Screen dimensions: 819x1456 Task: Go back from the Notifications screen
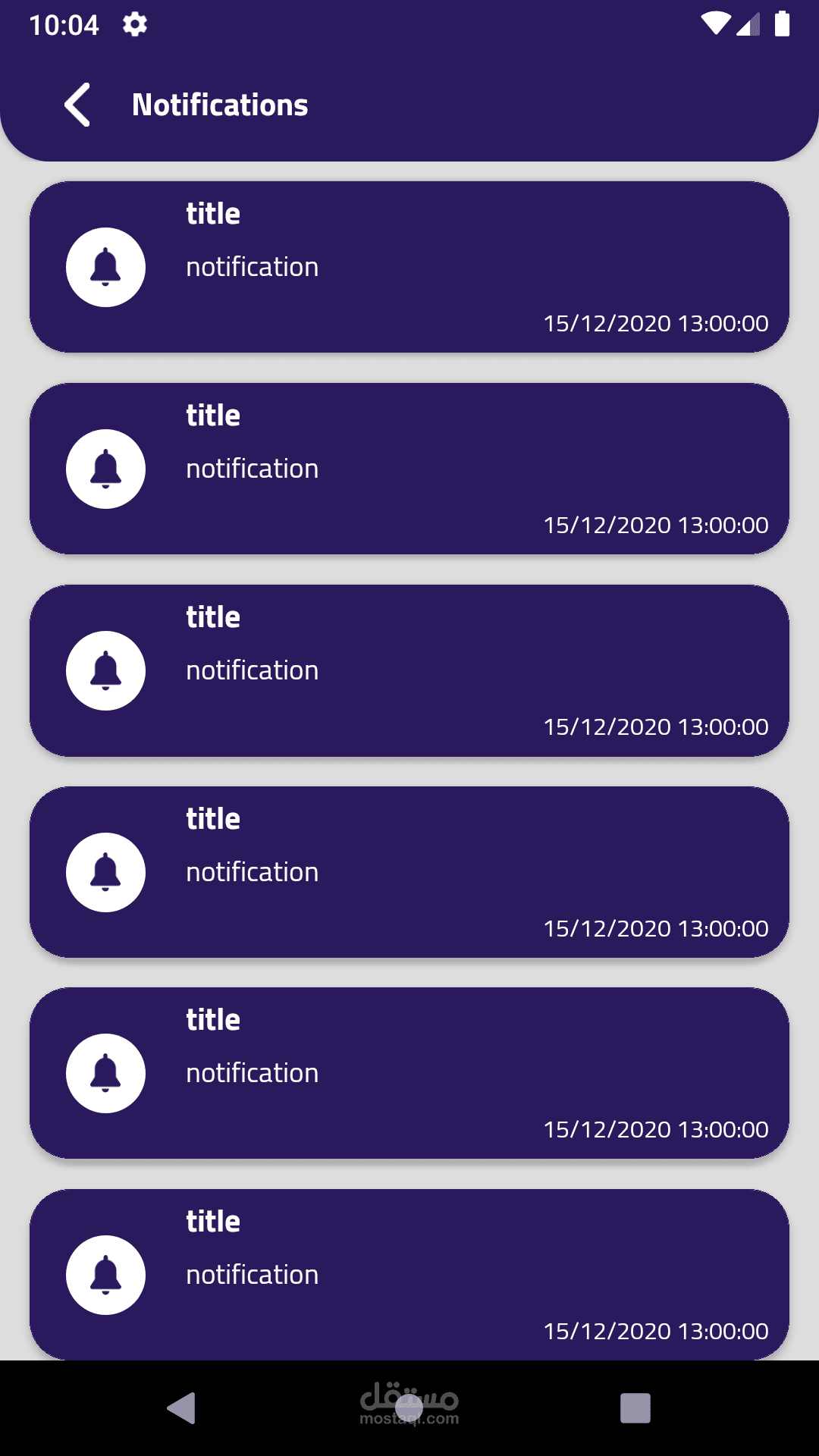(77, 105)
